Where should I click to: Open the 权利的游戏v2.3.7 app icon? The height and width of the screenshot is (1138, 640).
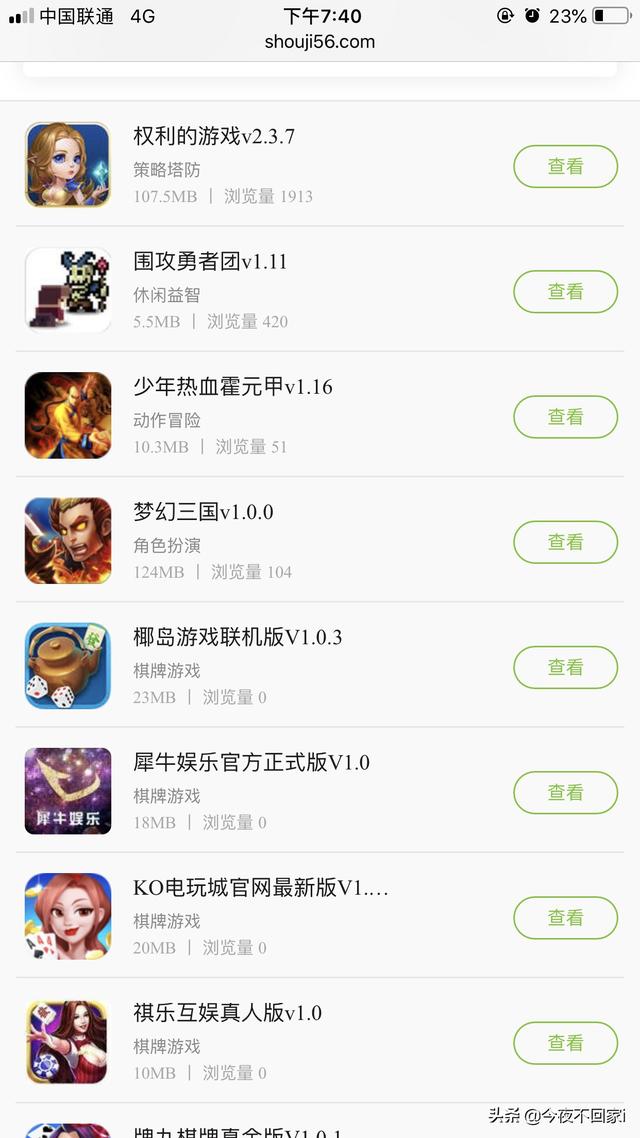68,165
